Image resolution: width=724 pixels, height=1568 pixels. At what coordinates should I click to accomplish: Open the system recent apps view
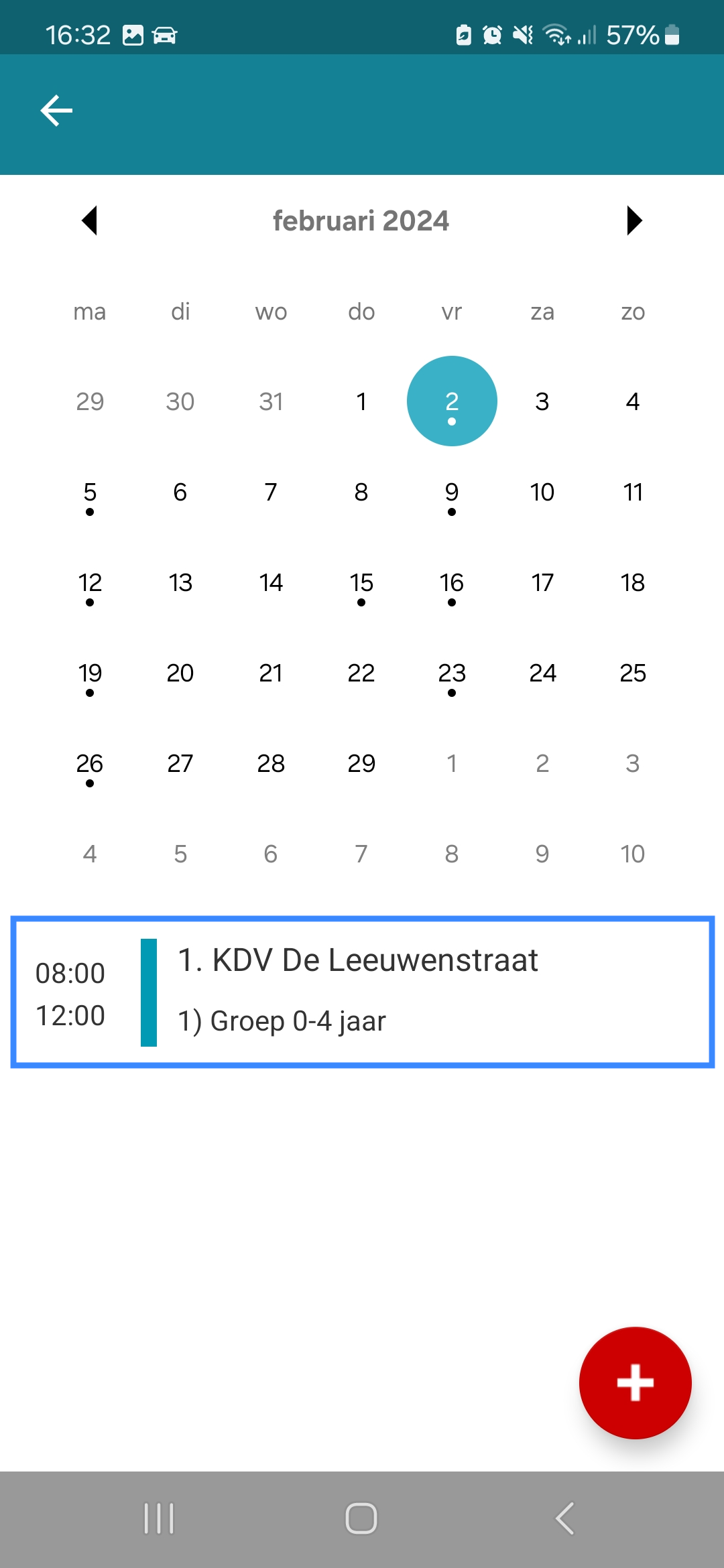pos(159,1518)
